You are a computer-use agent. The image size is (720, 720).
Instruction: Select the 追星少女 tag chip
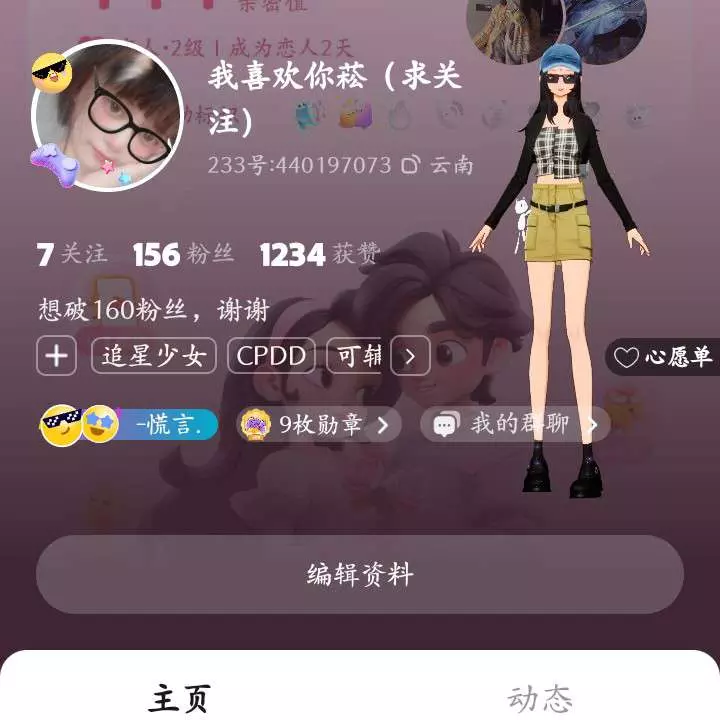pyautogui.click(x=153, y=356)
